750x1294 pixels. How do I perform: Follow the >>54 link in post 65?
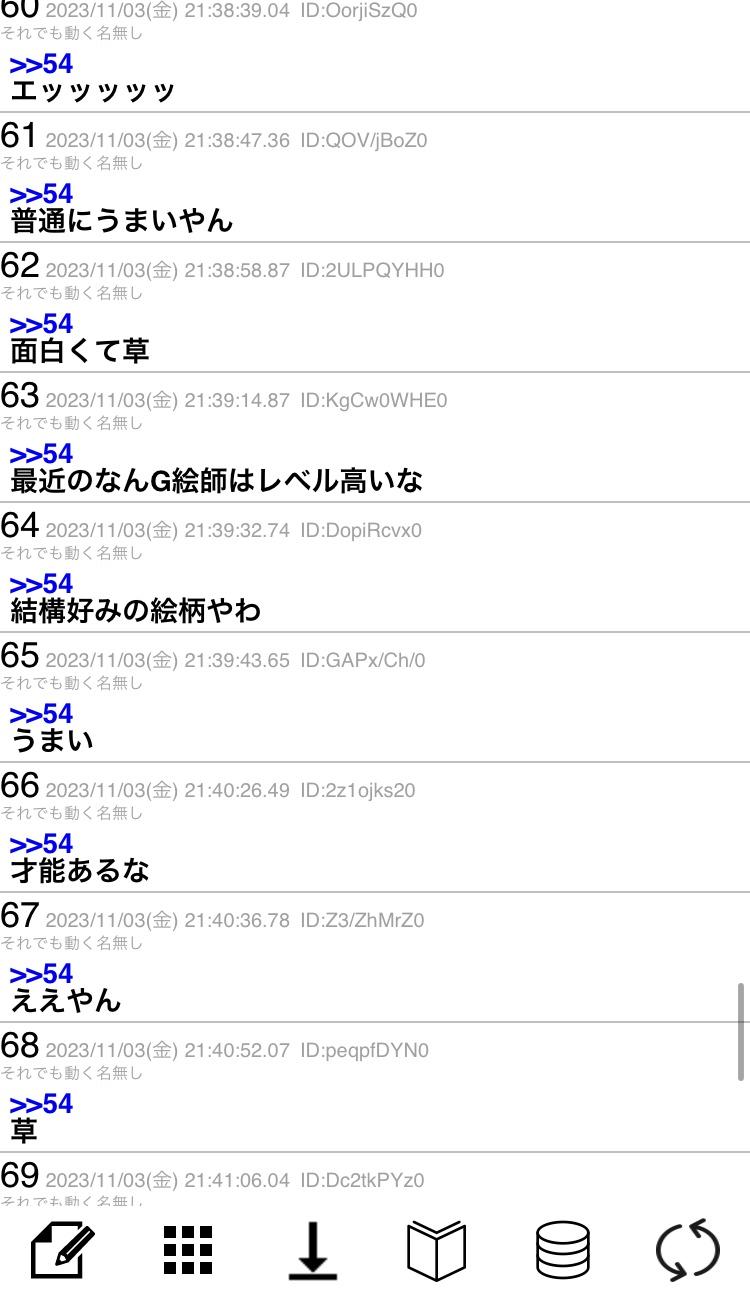[x=41, y=714]
